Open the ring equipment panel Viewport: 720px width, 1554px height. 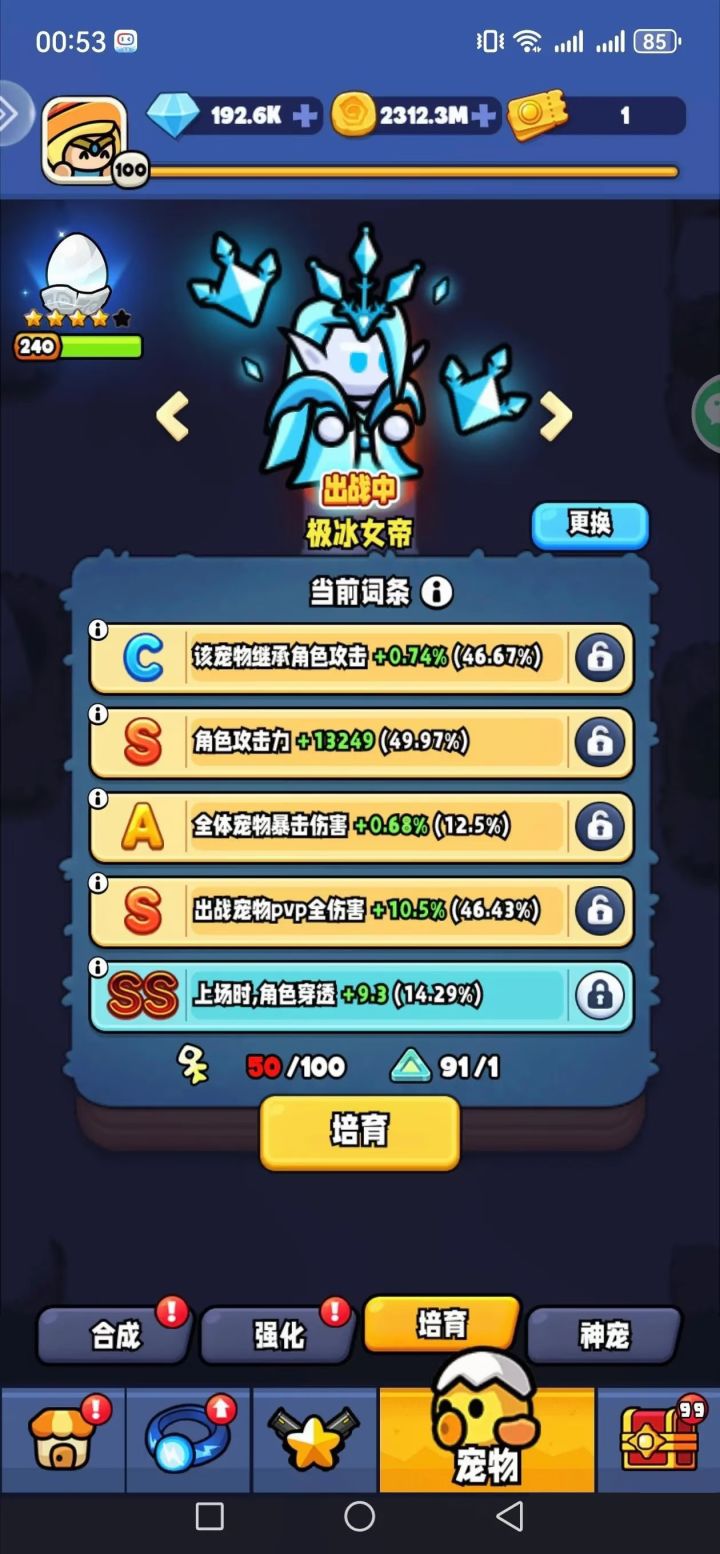click(188, 1435)
